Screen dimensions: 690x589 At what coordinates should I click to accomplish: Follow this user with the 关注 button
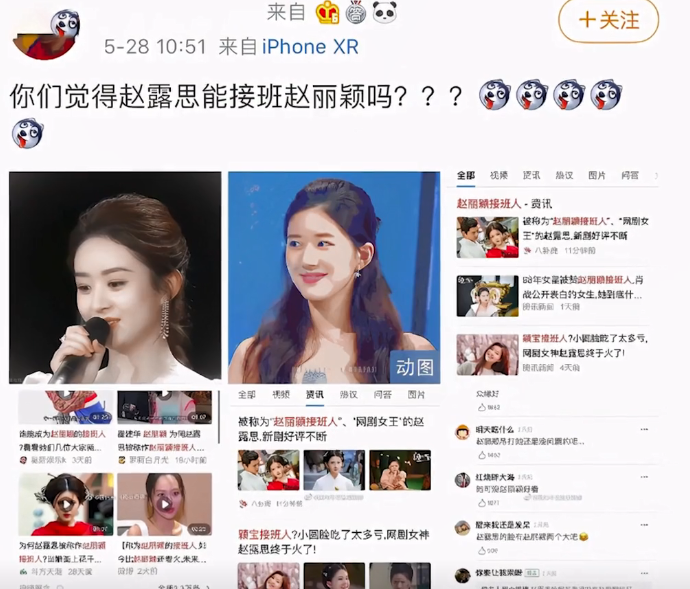(x=608, y=21)
